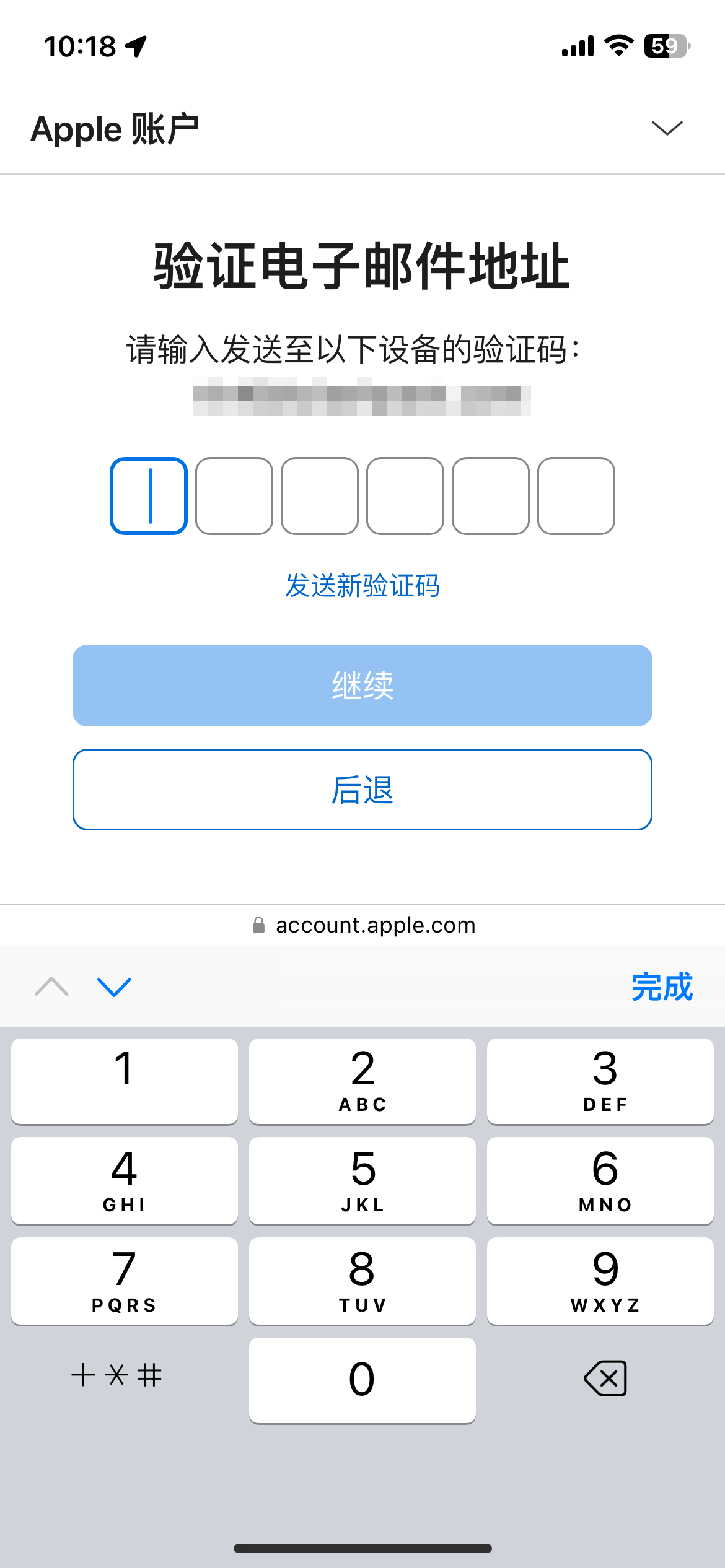
Task: Tap 完成 to dismiss the keyboard
Action: point(662,987)
